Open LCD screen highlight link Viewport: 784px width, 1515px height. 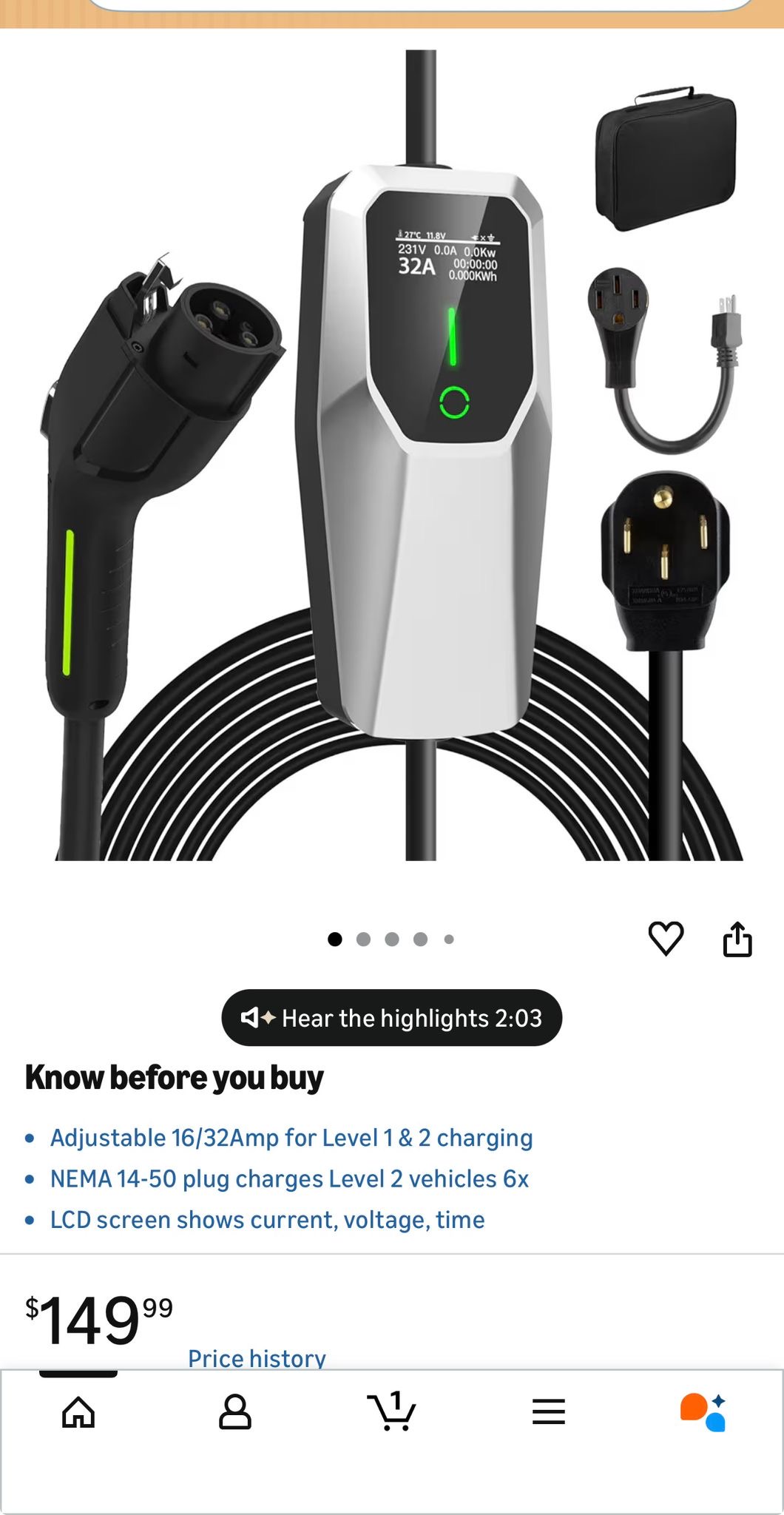(267, 1220)
